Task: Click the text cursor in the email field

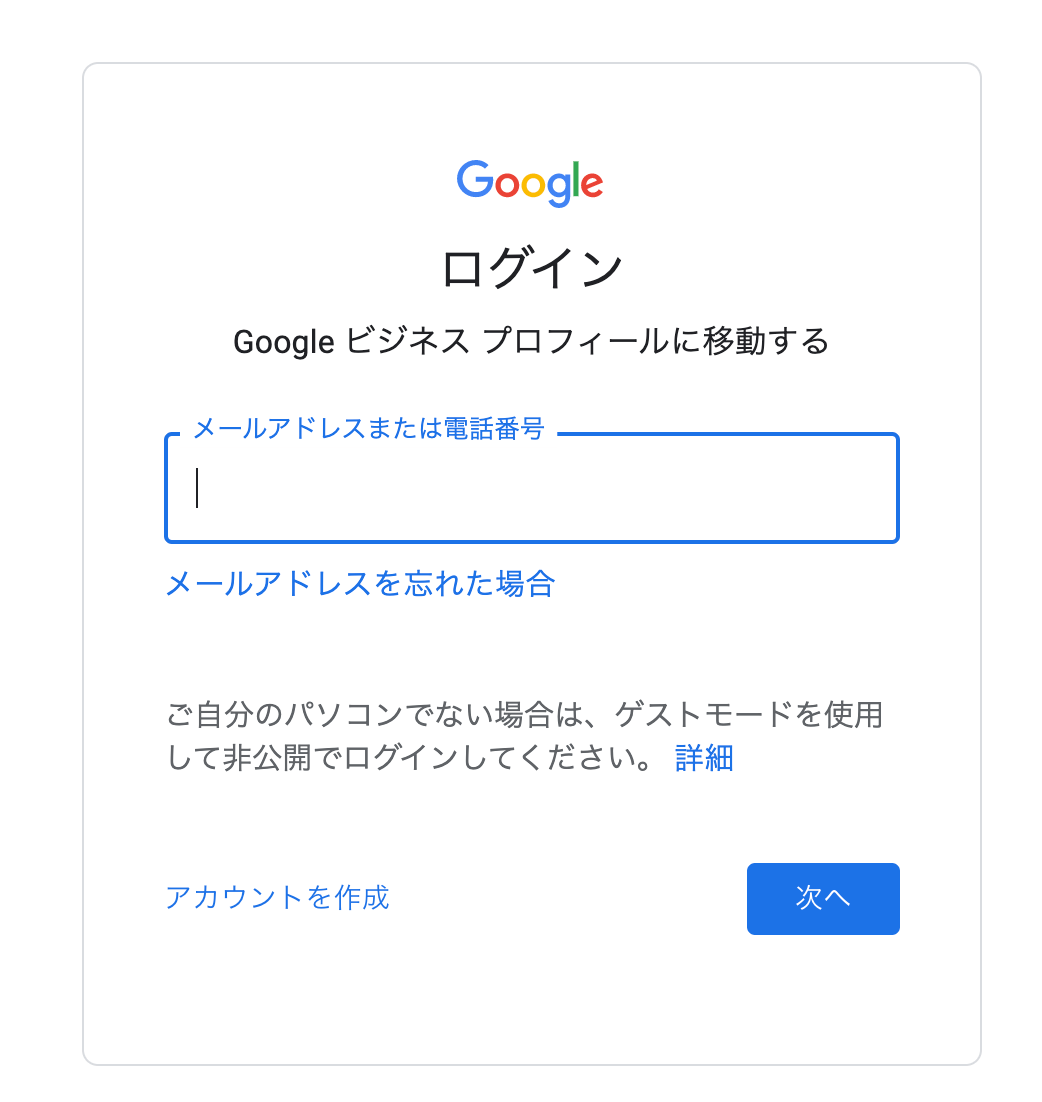Action: tap(198, 489)
